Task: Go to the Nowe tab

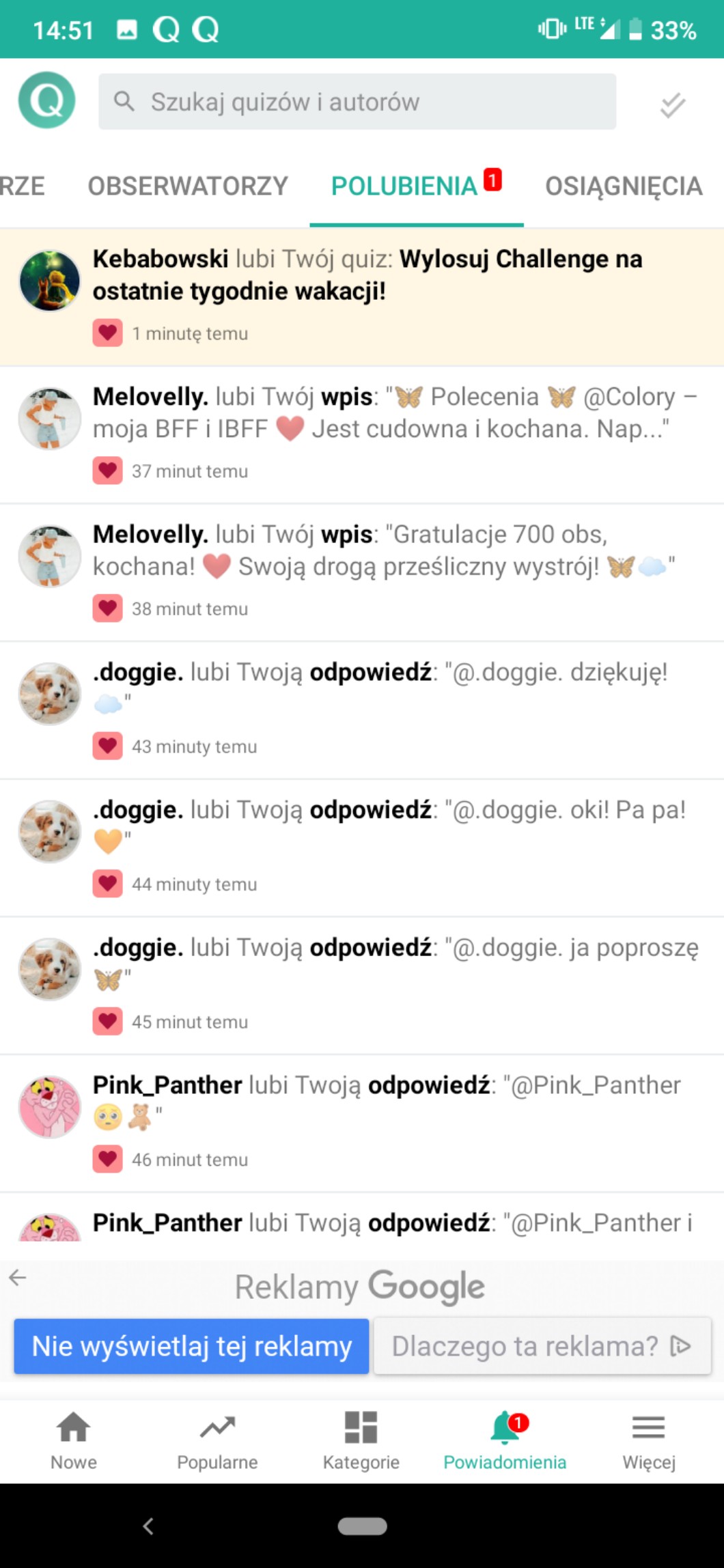Action: 73,1441
